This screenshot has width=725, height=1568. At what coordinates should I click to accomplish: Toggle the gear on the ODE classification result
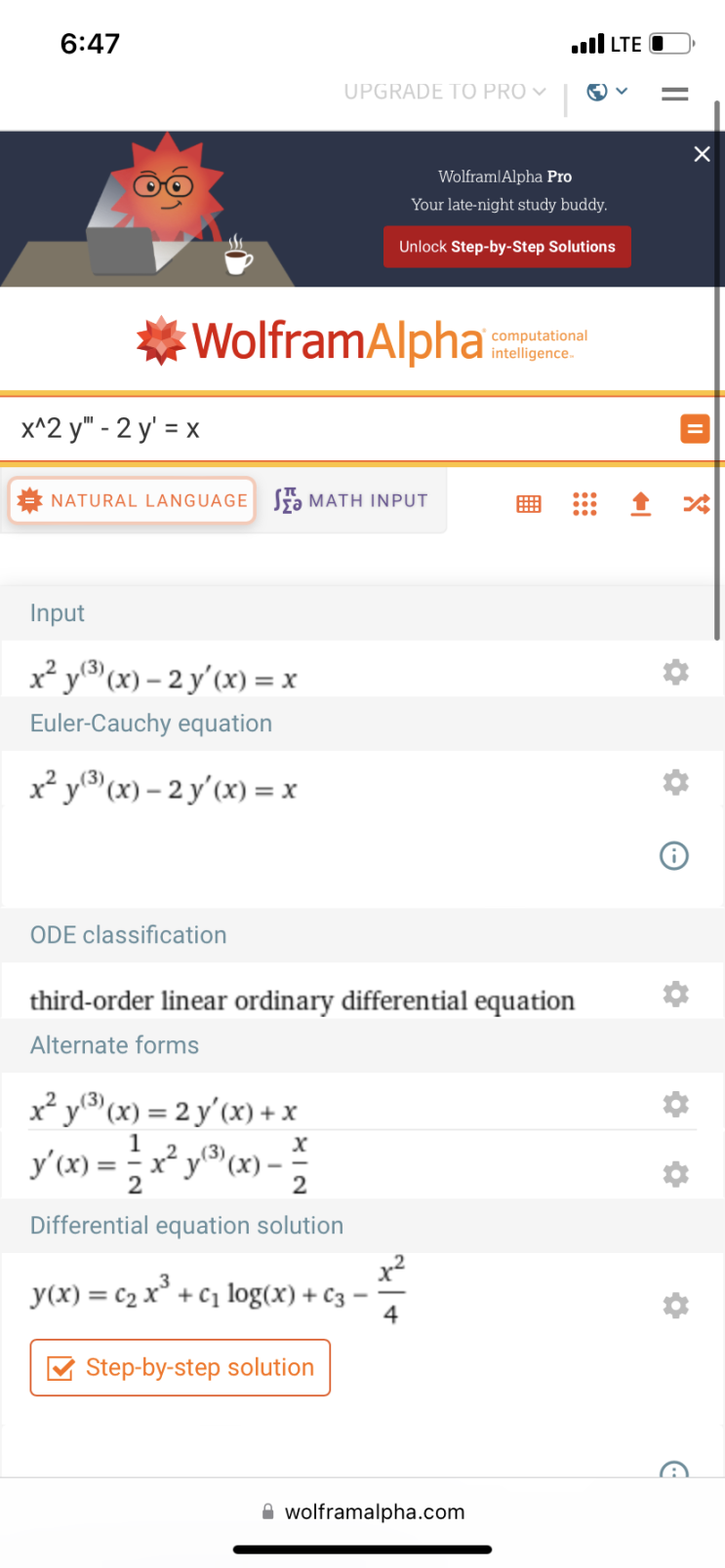tap(675, 994)
